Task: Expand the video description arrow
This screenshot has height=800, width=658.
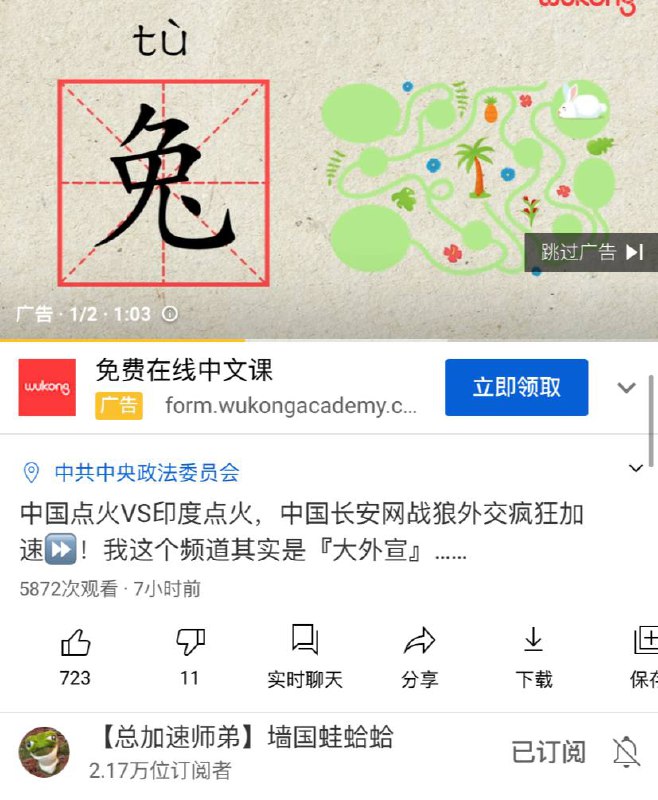Action: [636, 468]
